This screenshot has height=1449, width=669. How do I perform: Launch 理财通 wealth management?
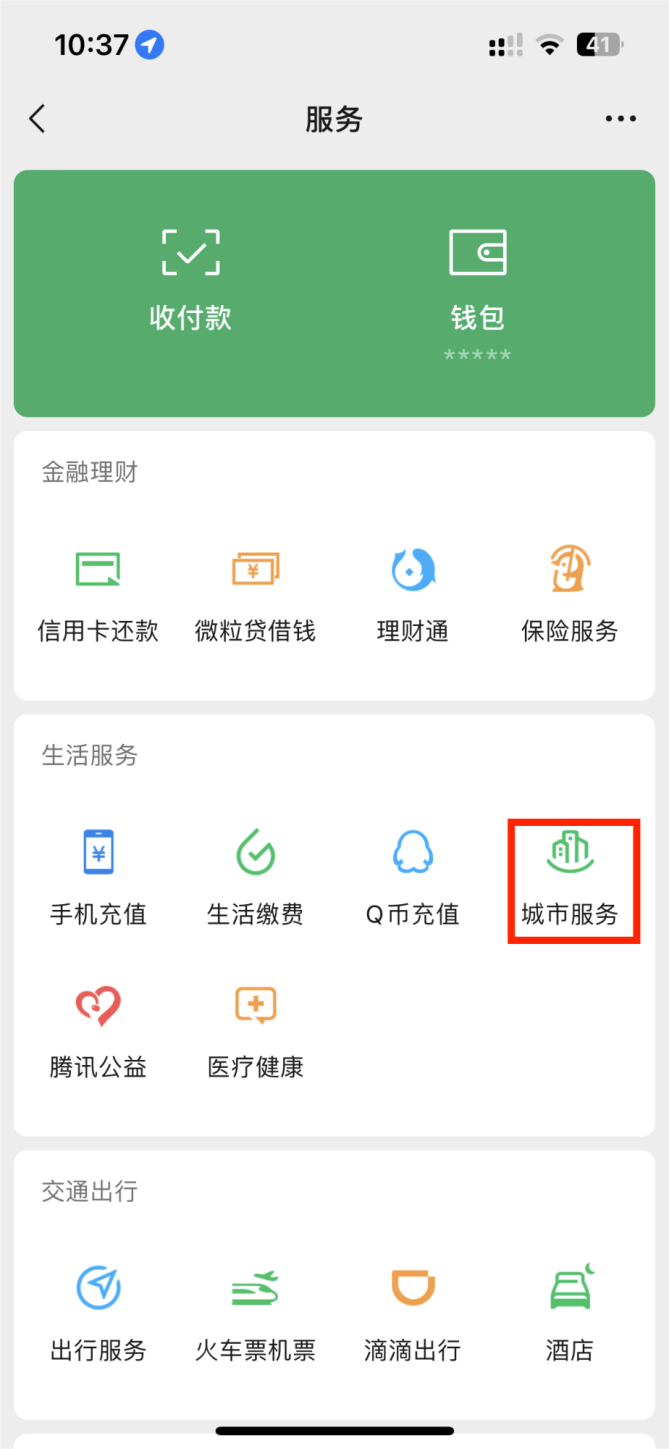click(x=412, y=594)
